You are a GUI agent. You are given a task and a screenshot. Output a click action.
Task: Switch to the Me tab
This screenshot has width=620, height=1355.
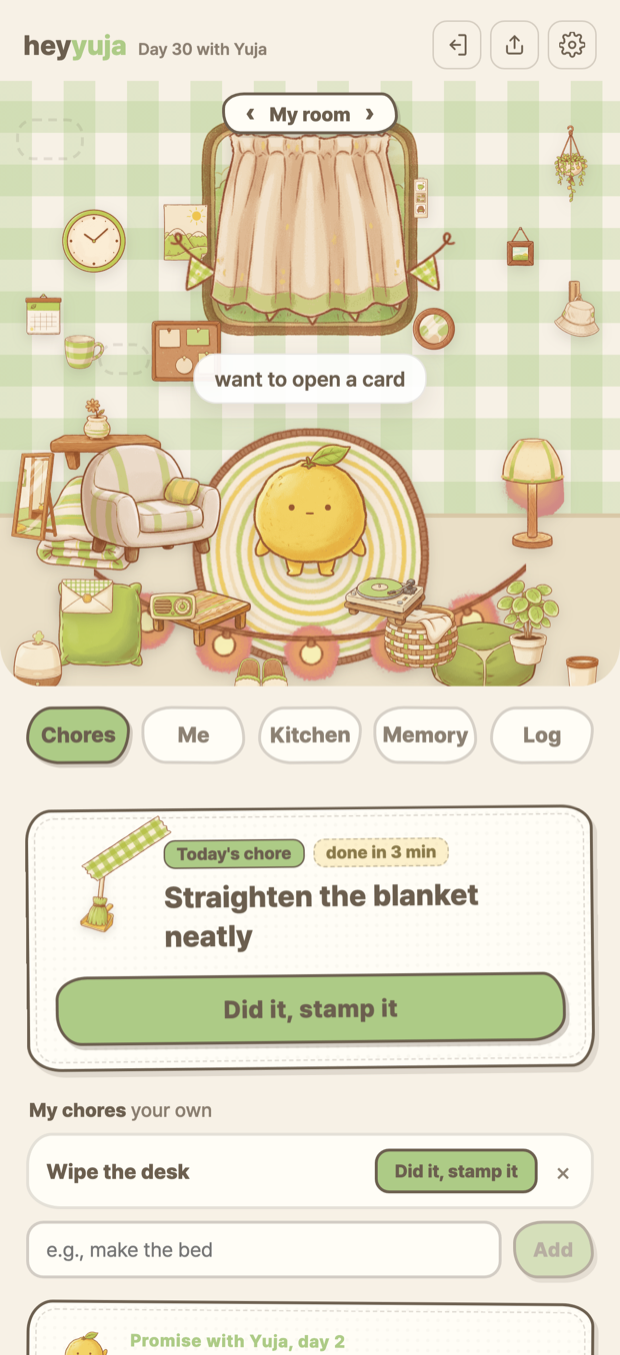[193, 735]
